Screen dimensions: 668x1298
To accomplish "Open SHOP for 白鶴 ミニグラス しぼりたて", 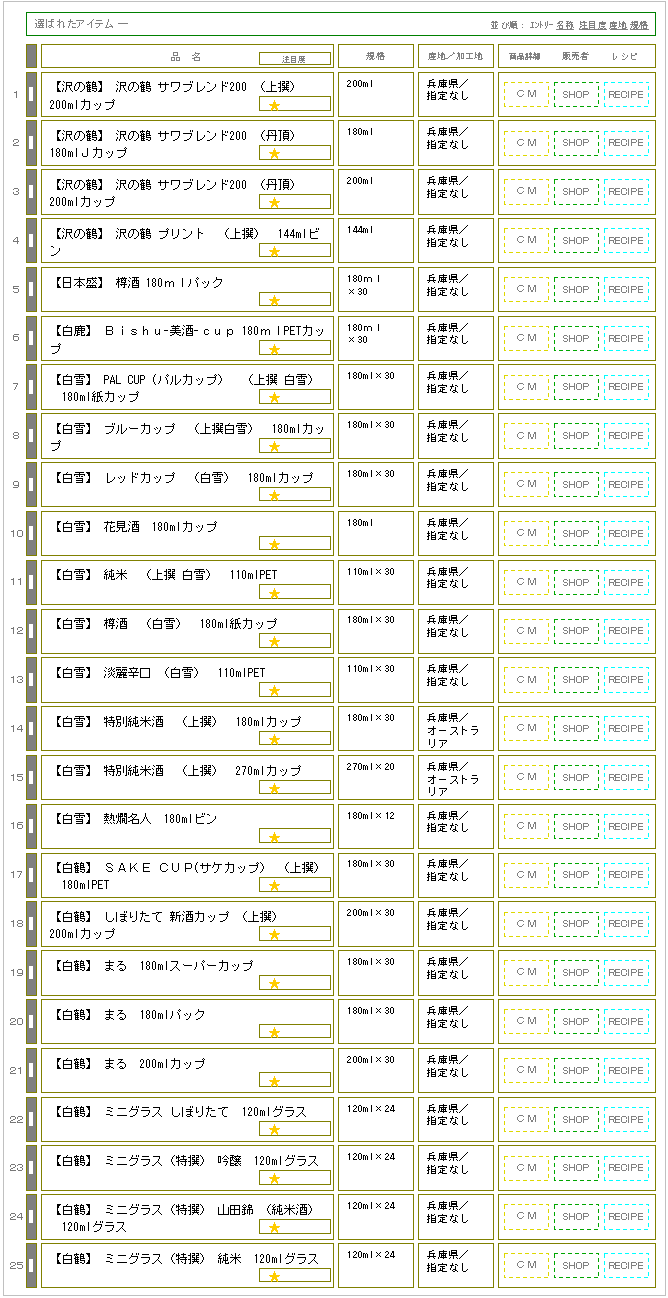I will 576,1119.
